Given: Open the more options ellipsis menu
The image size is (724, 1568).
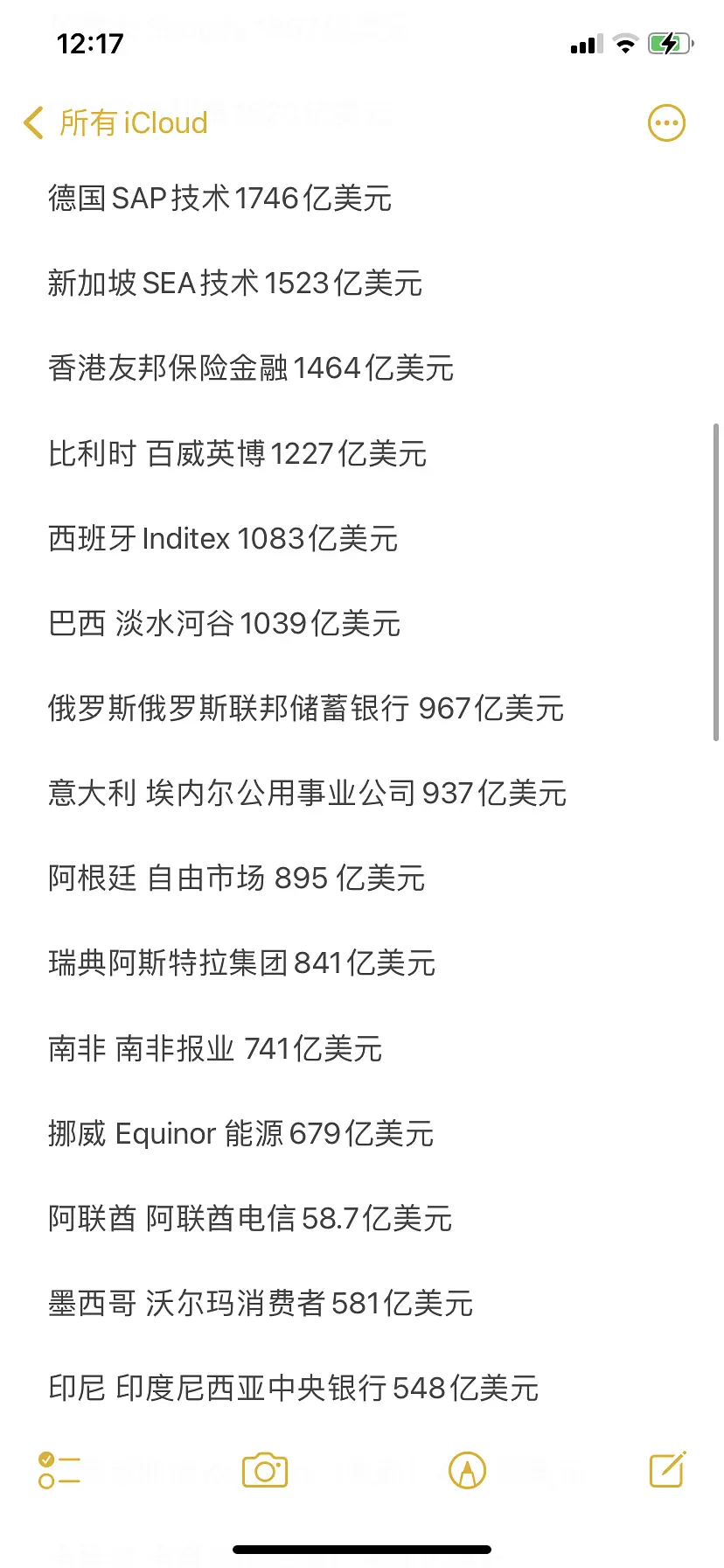Looking at the screenshot, I should (x=666, y=123).
